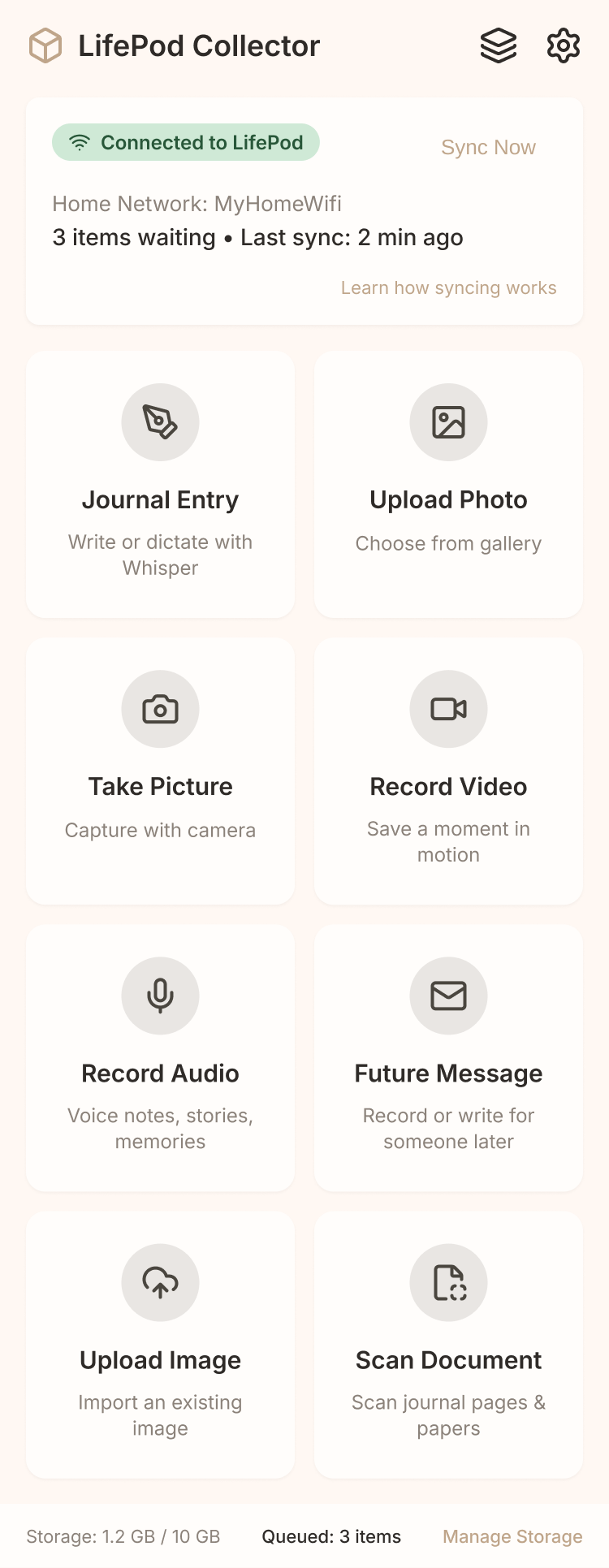The image size is (609, 1568).
Task: Open the layers stack icon
Action: (499, 45)
